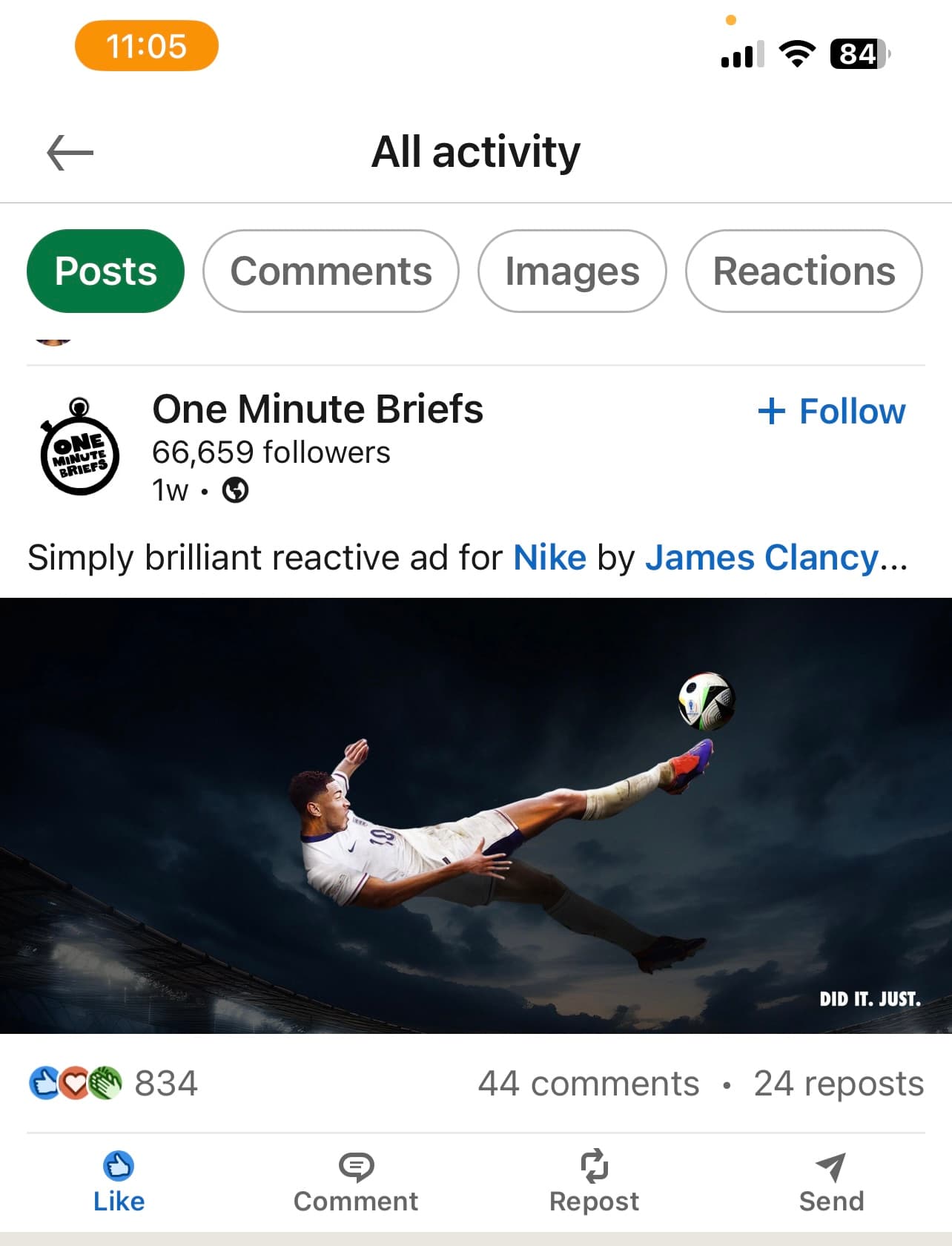Switch to the Images filter
The image size is (952, 1246).
point(572,271)
